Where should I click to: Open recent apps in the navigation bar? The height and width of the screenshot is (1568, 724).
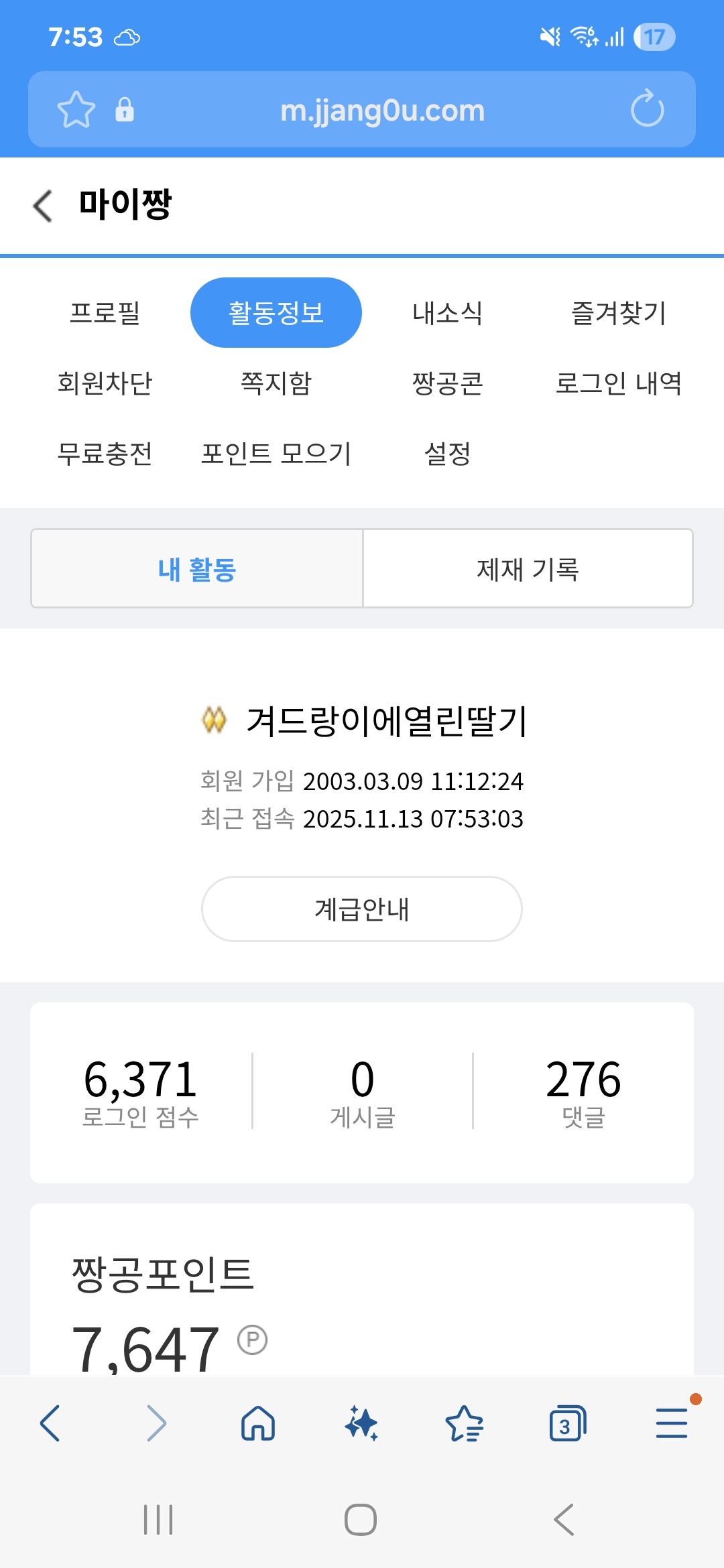[158, 1519]
